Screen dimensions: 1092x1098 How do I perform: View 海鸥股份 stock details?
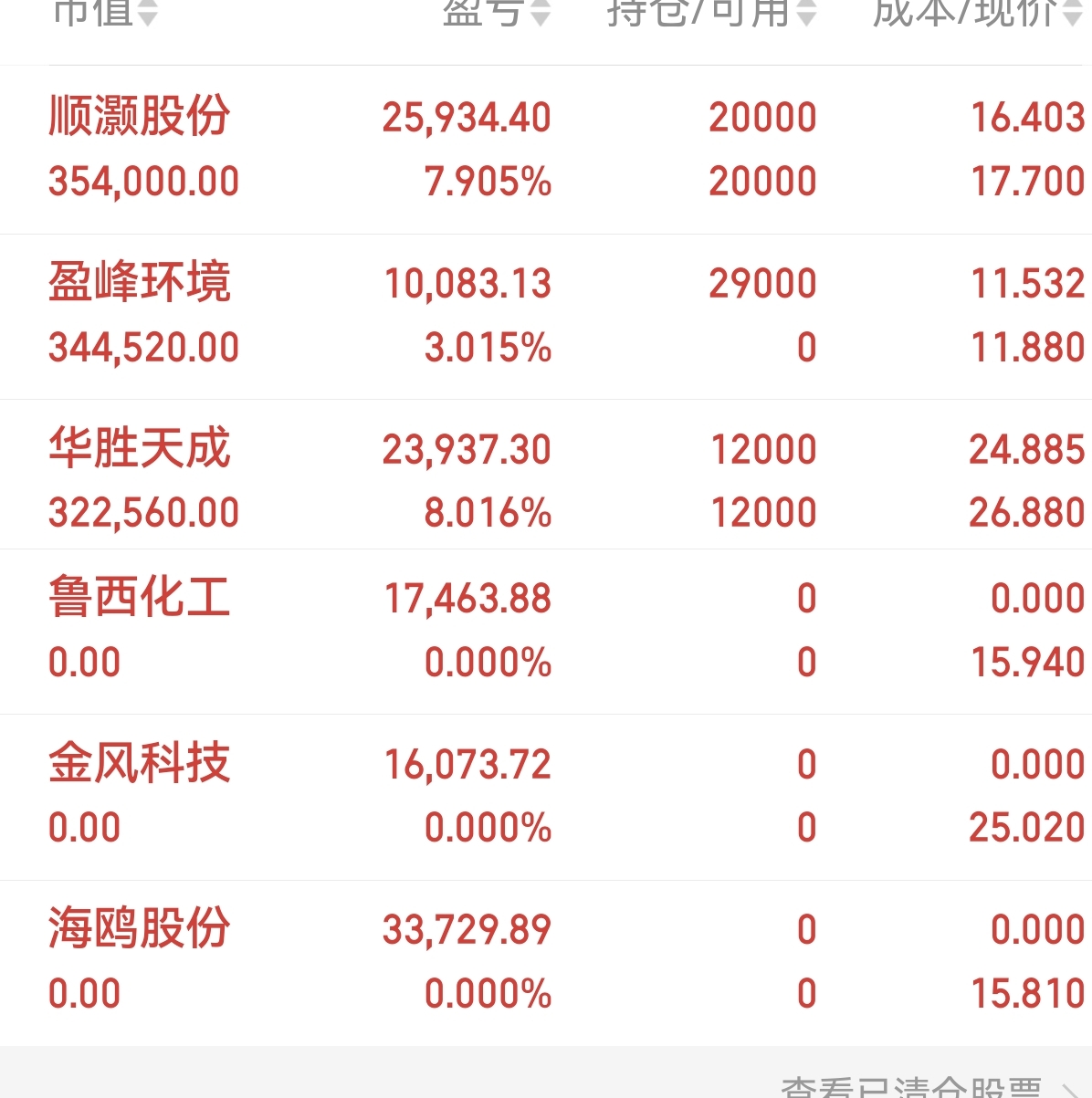pyautogui.click(x=546, y=963)
